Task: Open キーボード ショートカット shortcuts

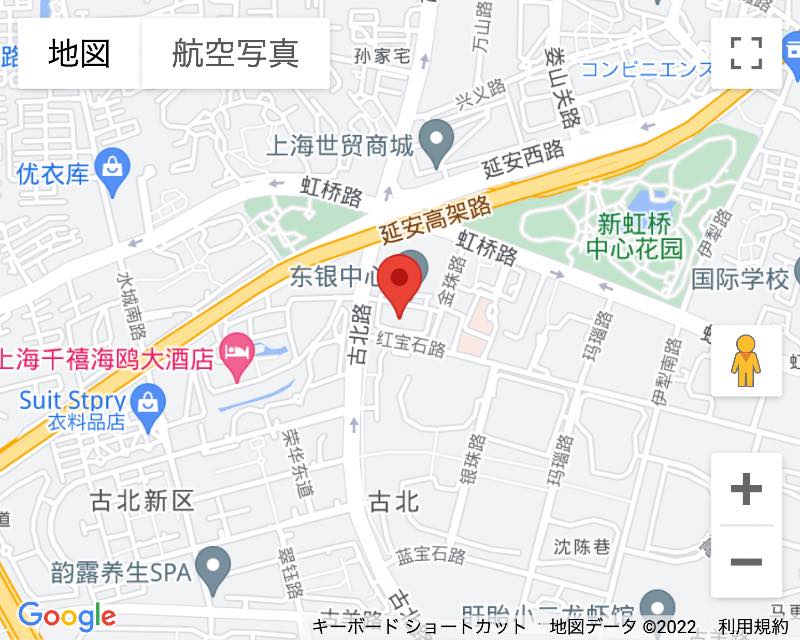Action: [418, 627]
